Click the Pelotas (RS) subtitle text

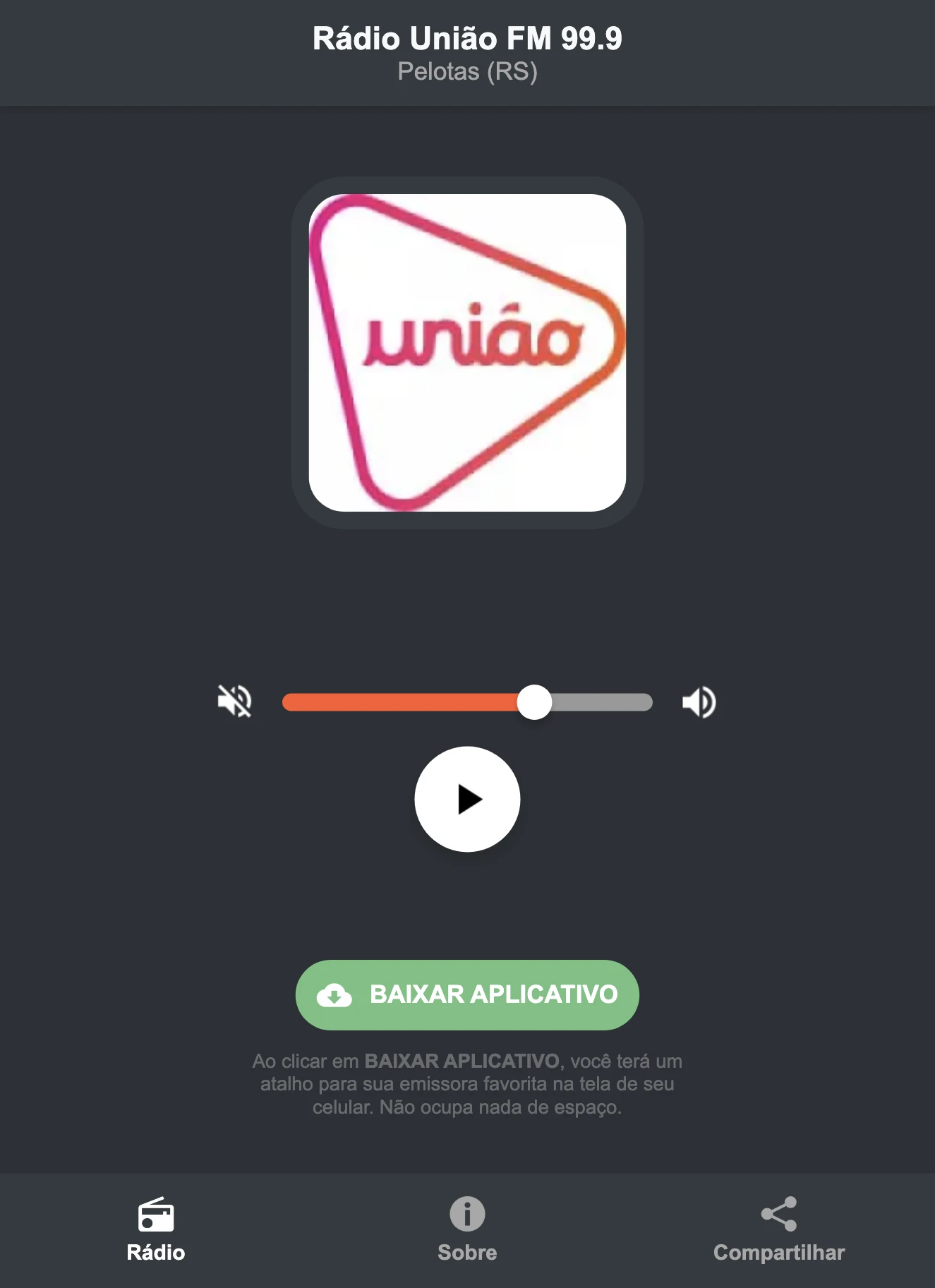click(x=467, y=71)
